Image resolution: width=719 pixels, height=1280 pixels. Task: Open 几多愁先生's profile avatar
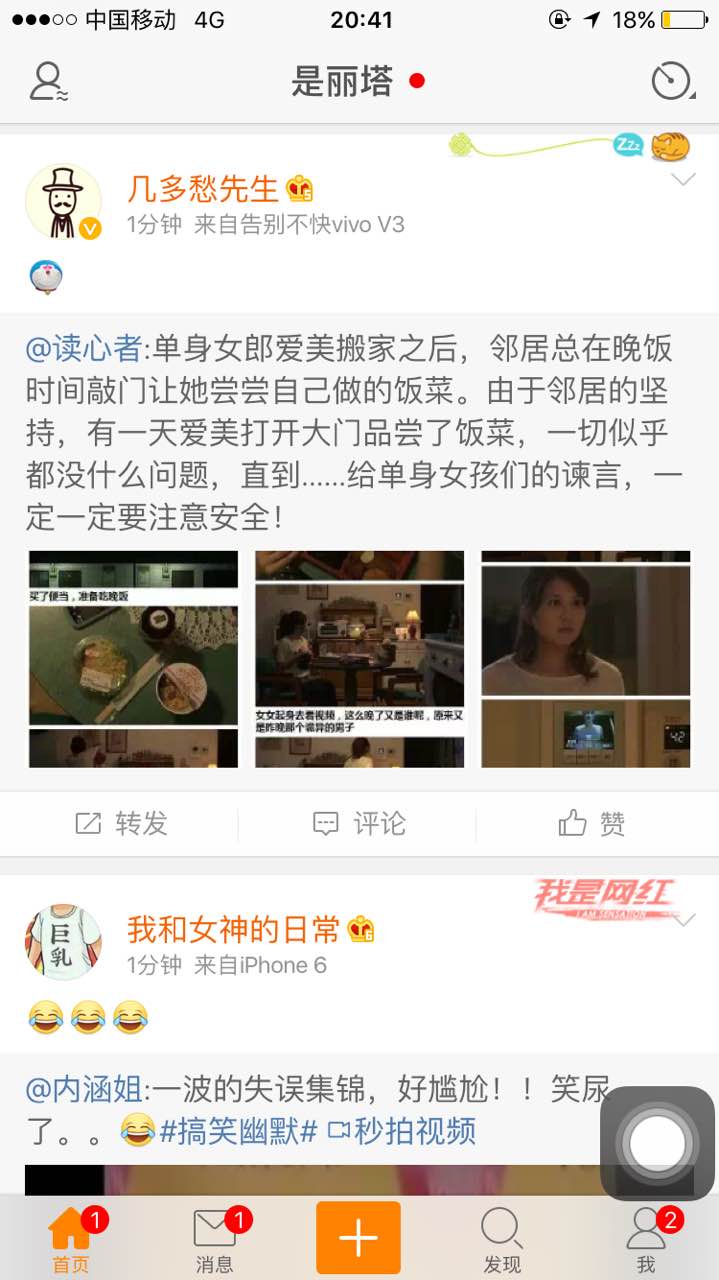(63, 202)
